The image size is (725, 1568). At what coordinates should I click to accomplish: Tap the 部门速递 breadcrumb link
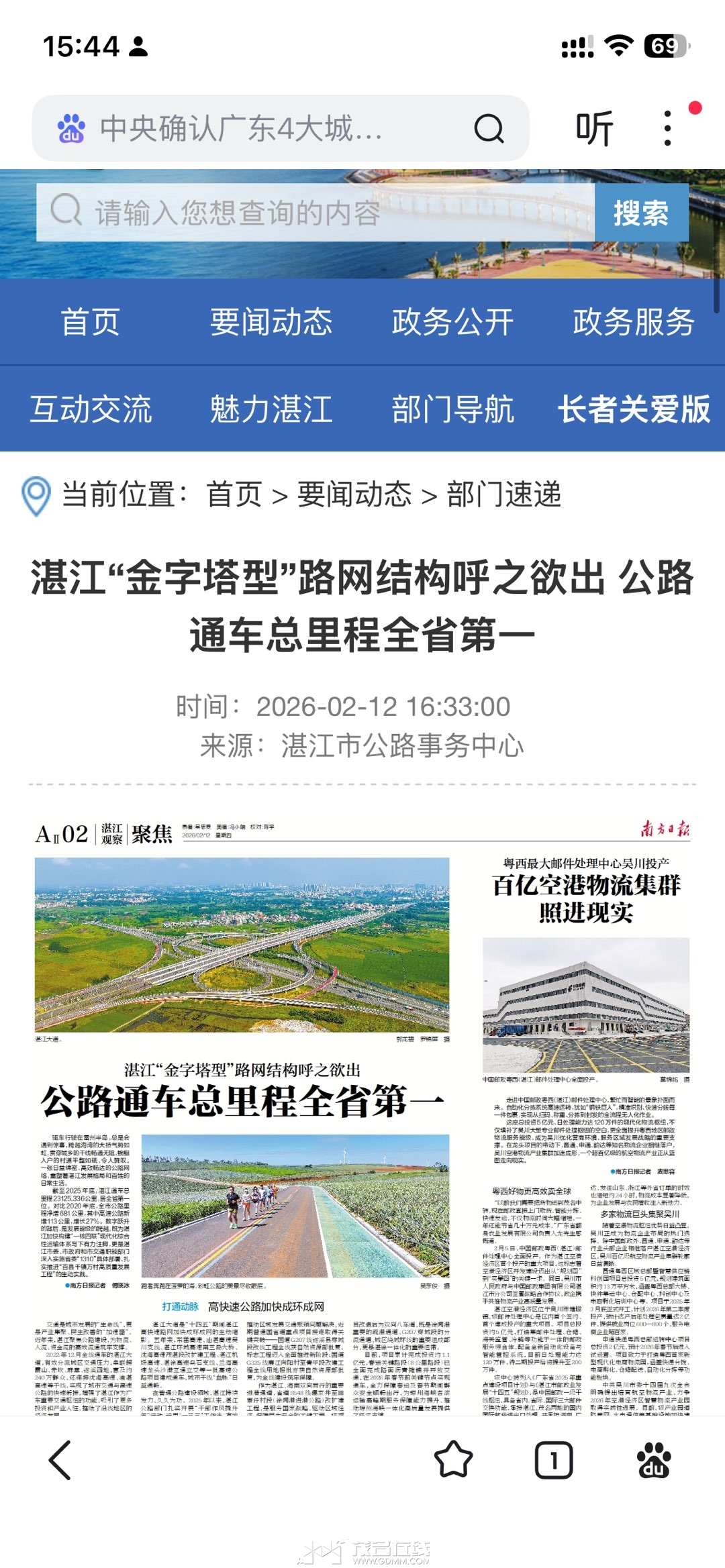click(x=503, y=495)
